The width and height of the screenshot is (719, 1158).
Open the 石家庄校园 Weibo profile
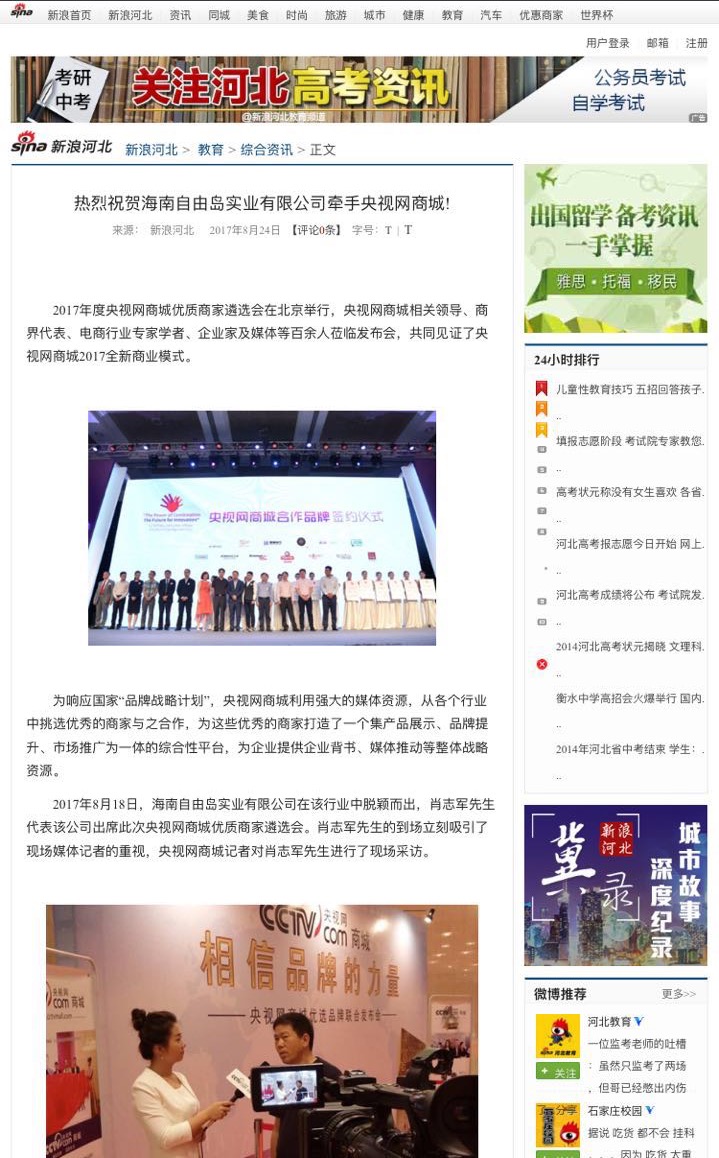614,1110
